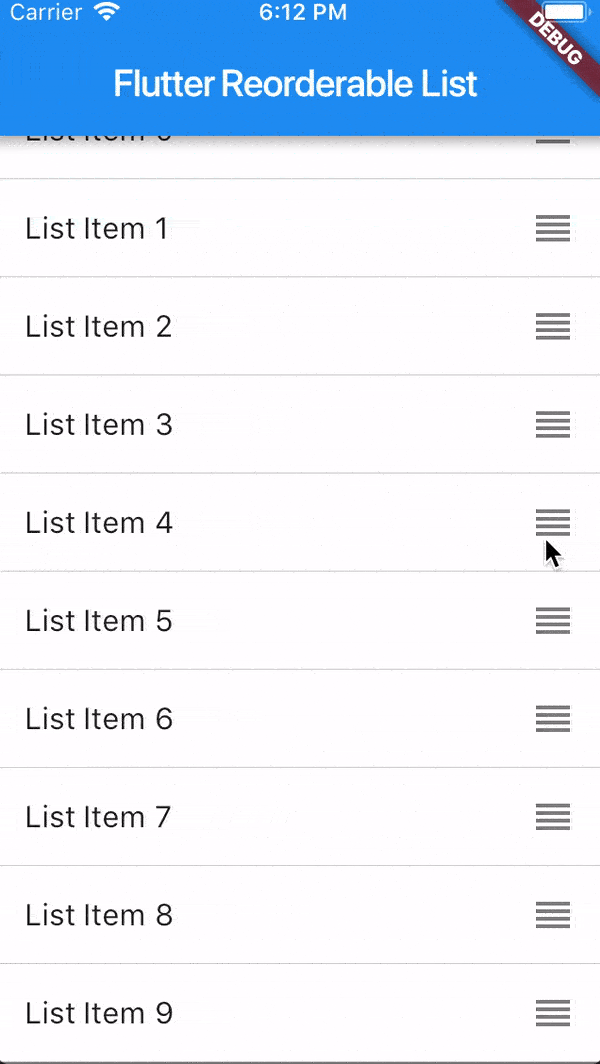Tap the reorder handle on List Item 4
The width and height of the screenshot is (600, 1064).
click(553, 522)
